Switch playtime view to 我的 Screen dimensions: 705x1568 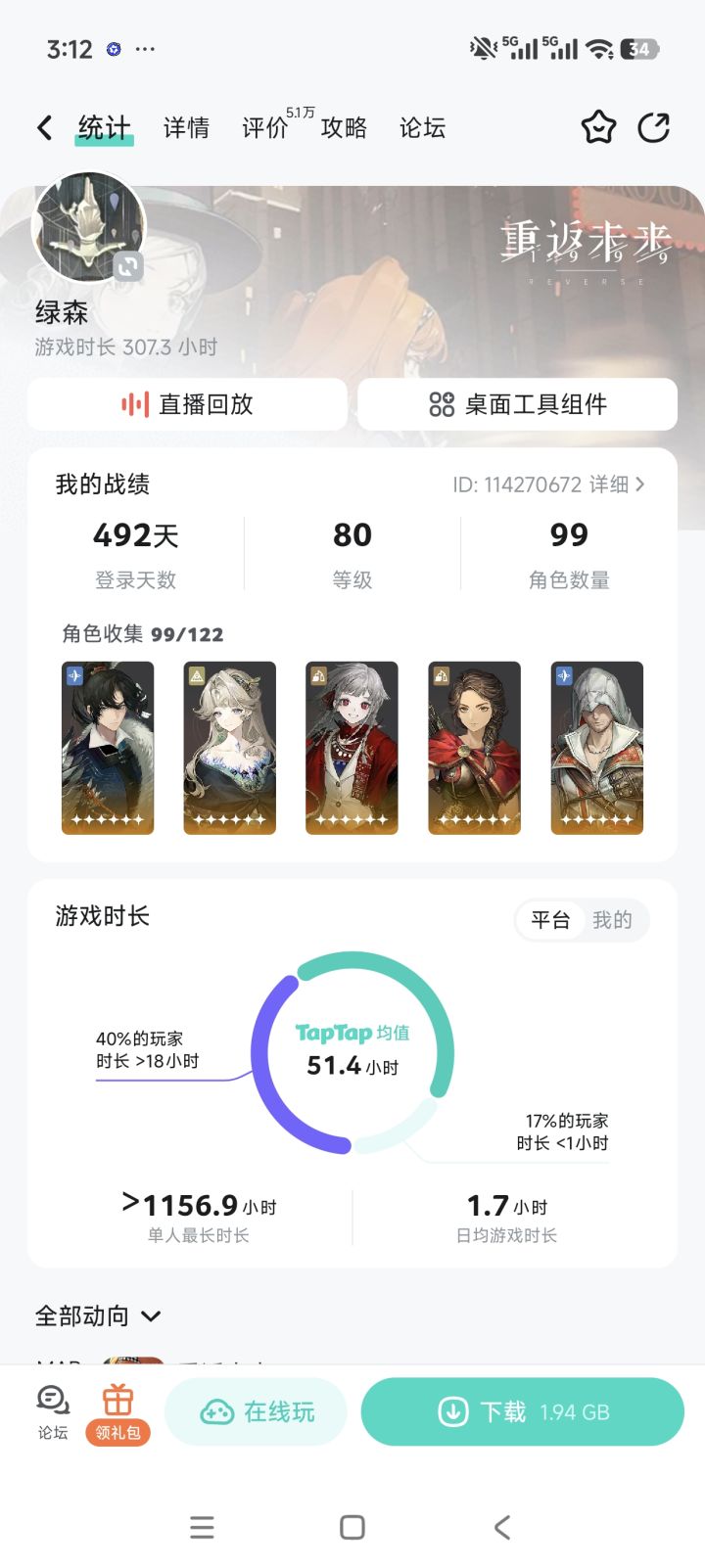(x=615, y=920)
